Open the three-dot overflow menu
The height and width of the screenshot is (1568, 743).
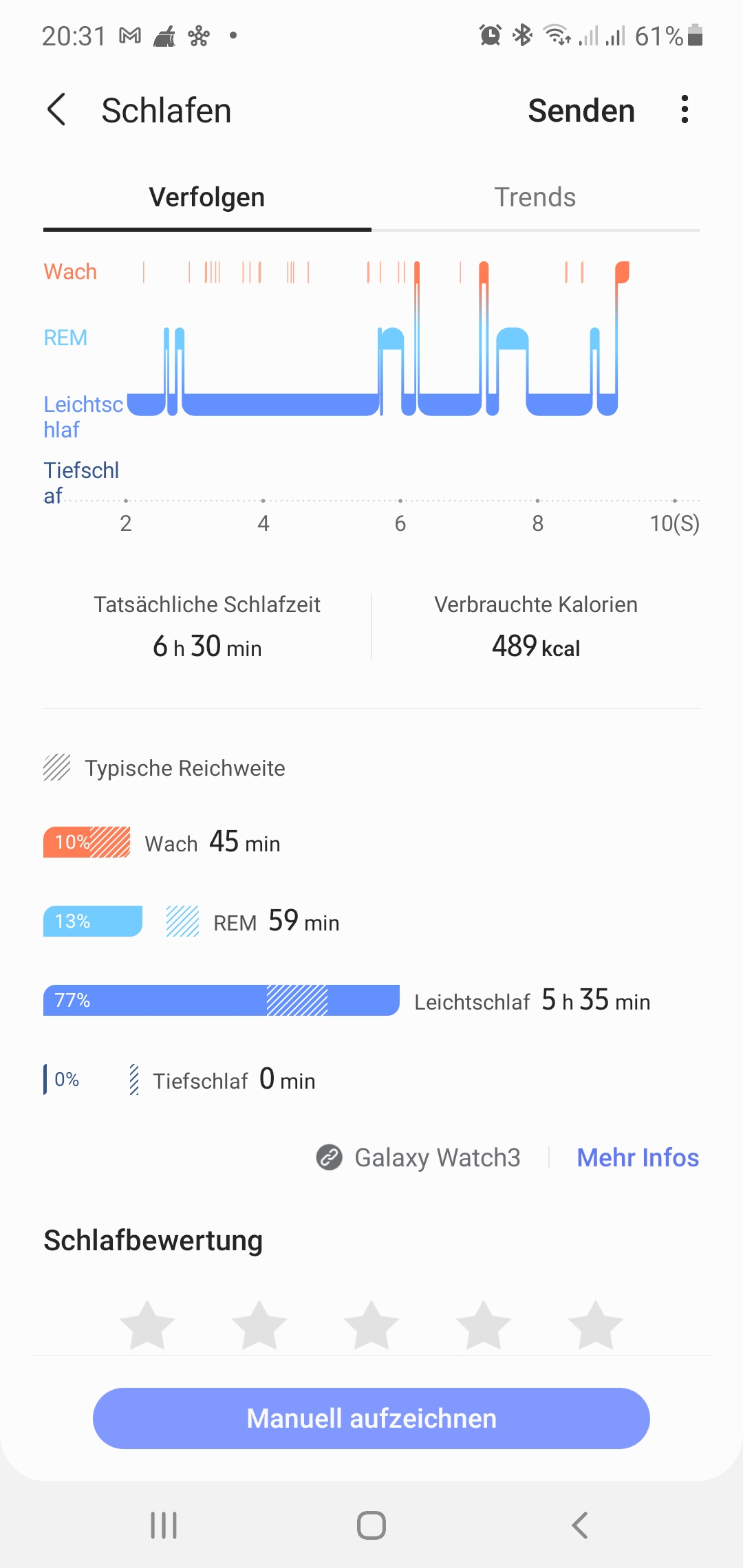(x=685, y=110)
